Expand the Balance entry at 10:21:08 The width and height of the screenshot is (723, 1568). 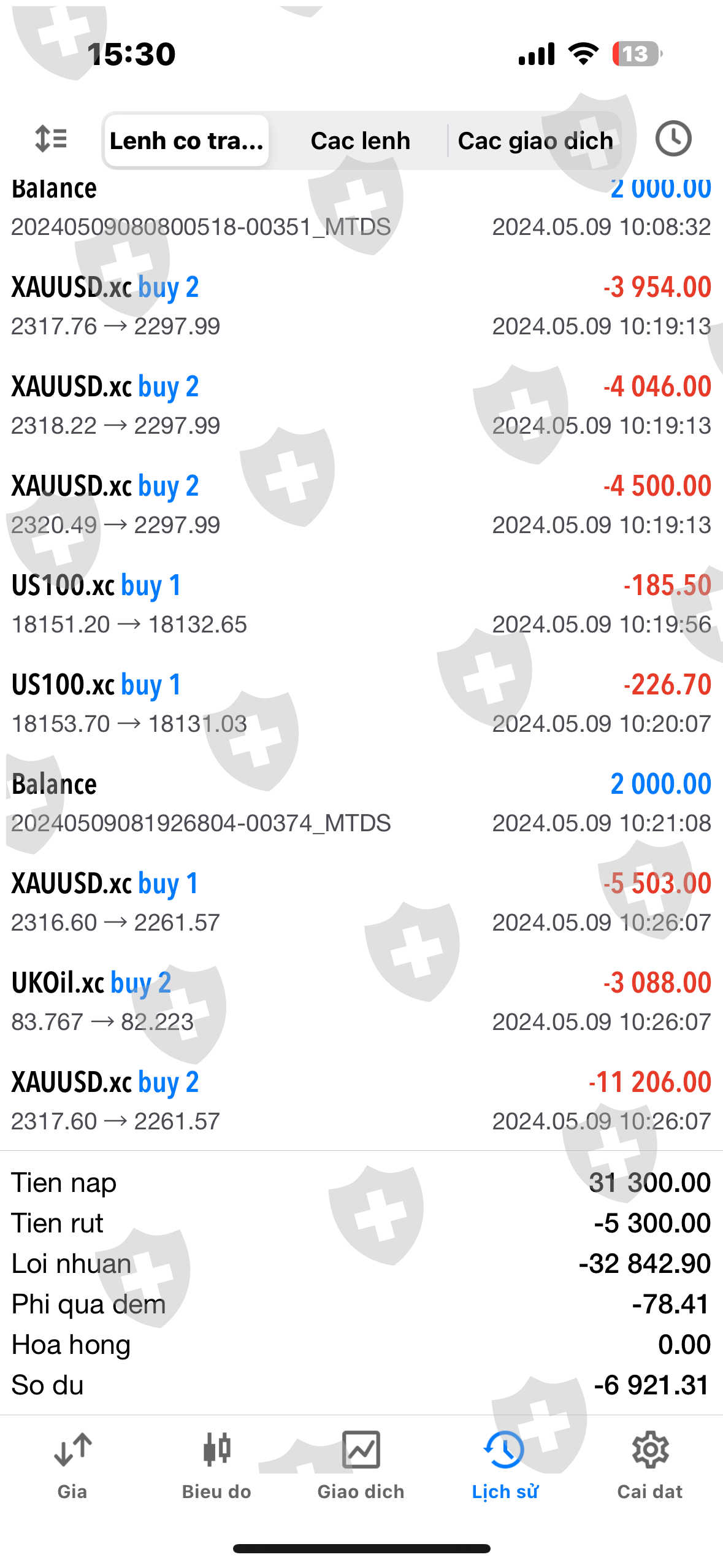[361, 803]
